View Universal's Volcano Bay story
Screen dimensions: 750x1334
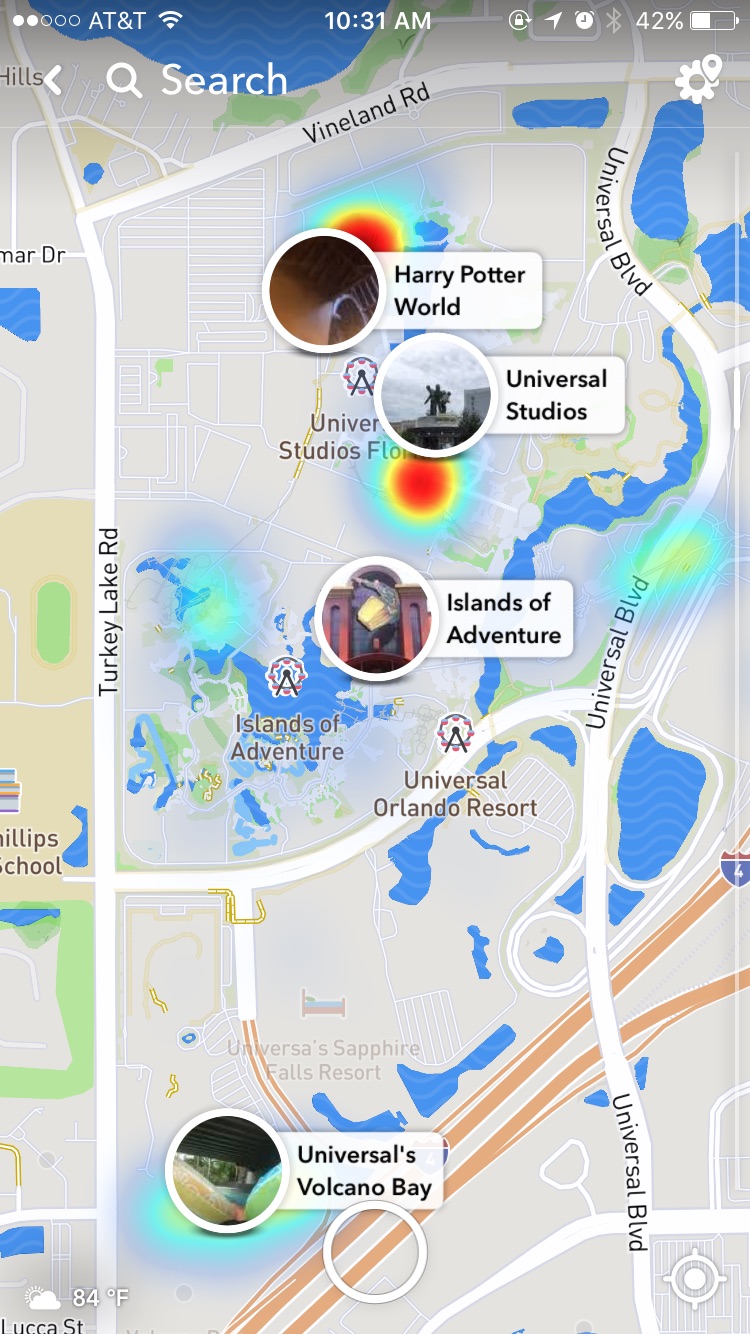[x=225, y=1171]
